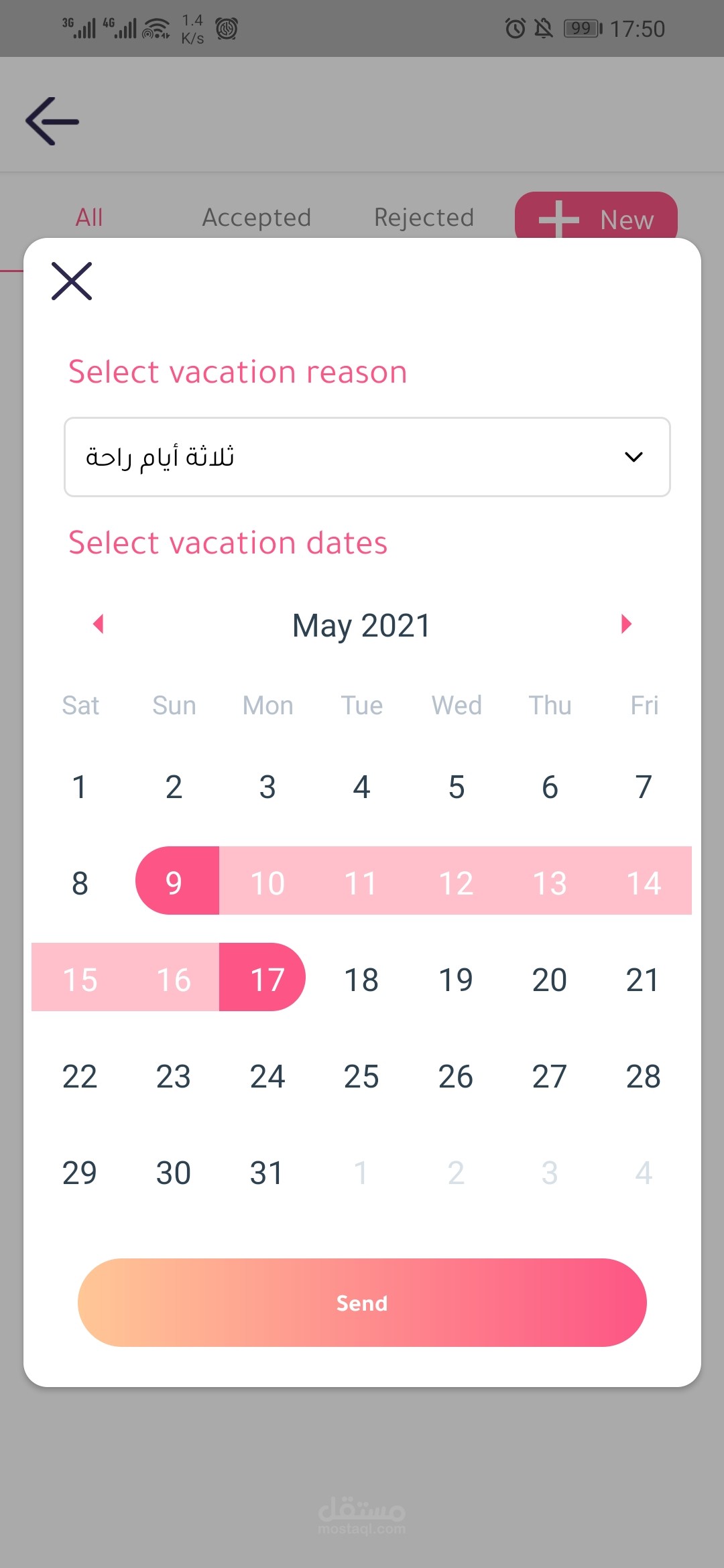Open the vacation reason dropdown
Image resolution: width=724 pixels, height=1568 pixels.
click(367, 457)
